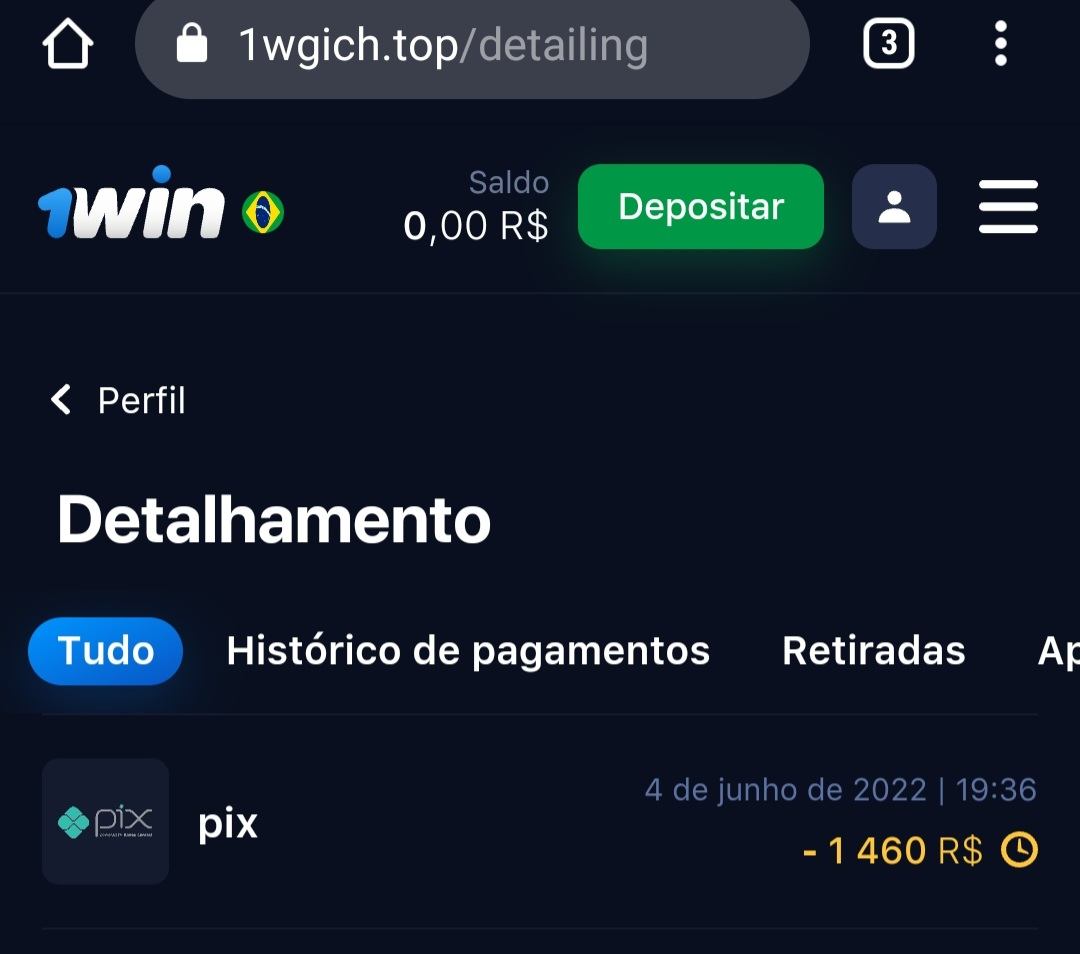This screenshot has height=954, width=1080.
Task: Tap the green Depositar button
Action: tap(700, 207)
